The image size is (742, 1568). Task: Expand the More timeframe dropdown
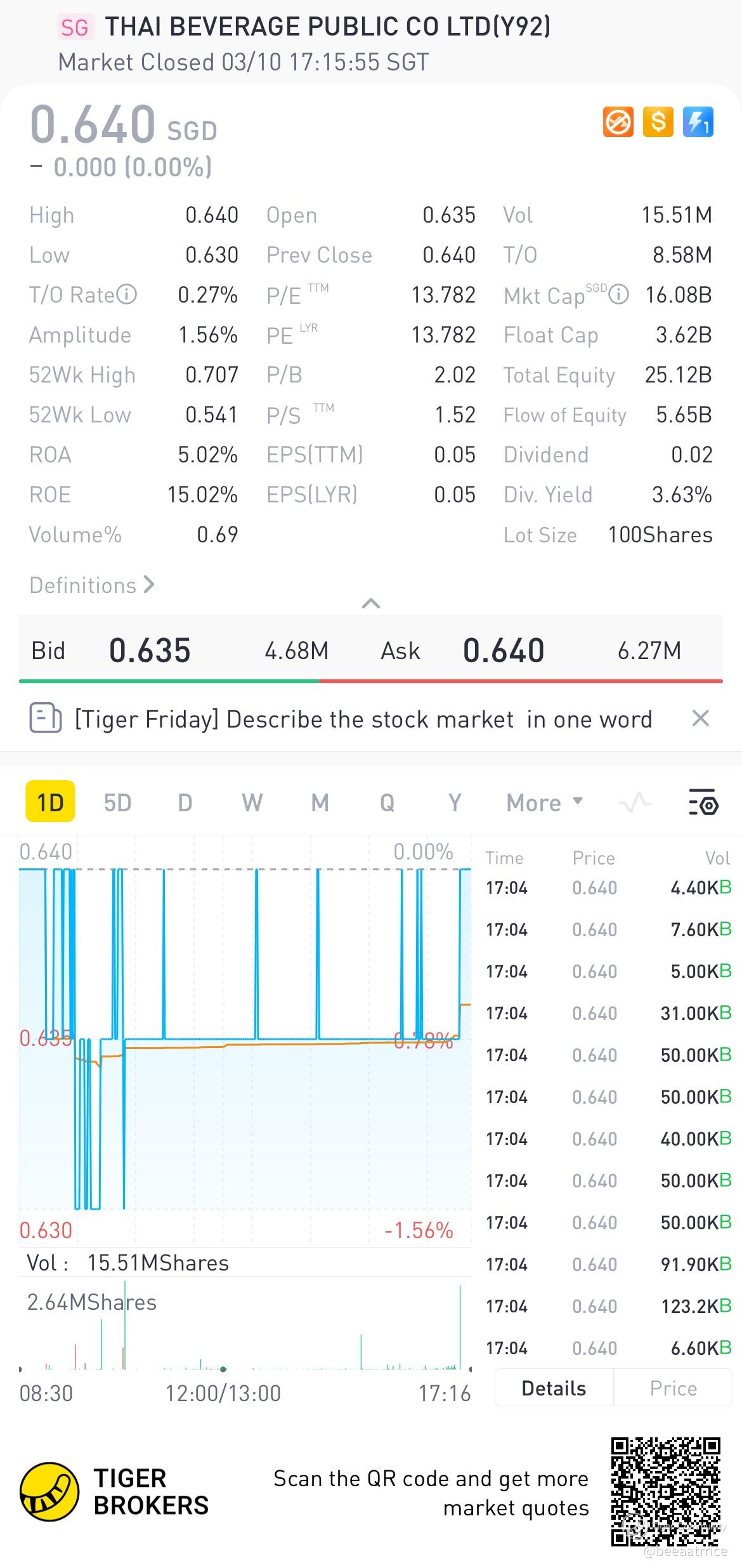[544, 802]
